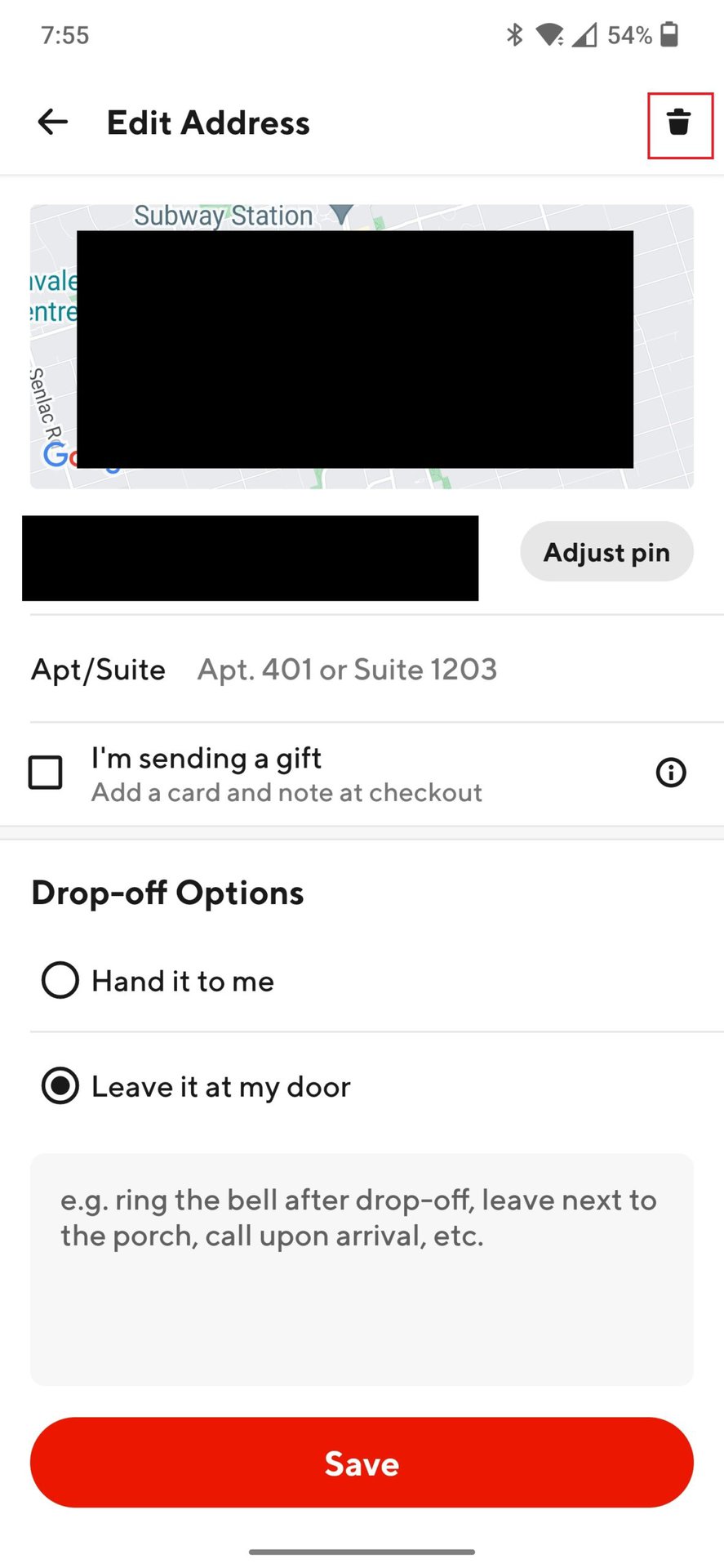The width and height of the screenshot is (724, 1568).
Task: Select Leave it at my door
Action: [x=61, y=1086]
